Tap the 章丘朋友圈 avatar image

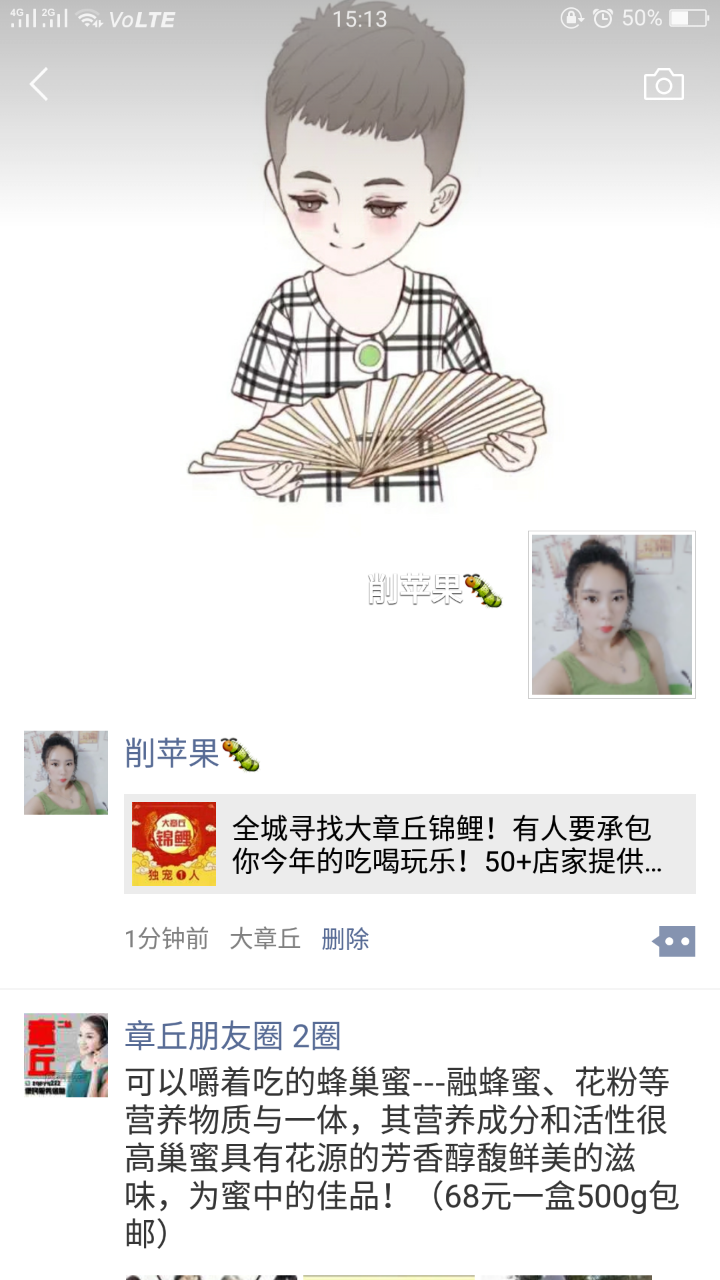click(x=66, y=1055)
